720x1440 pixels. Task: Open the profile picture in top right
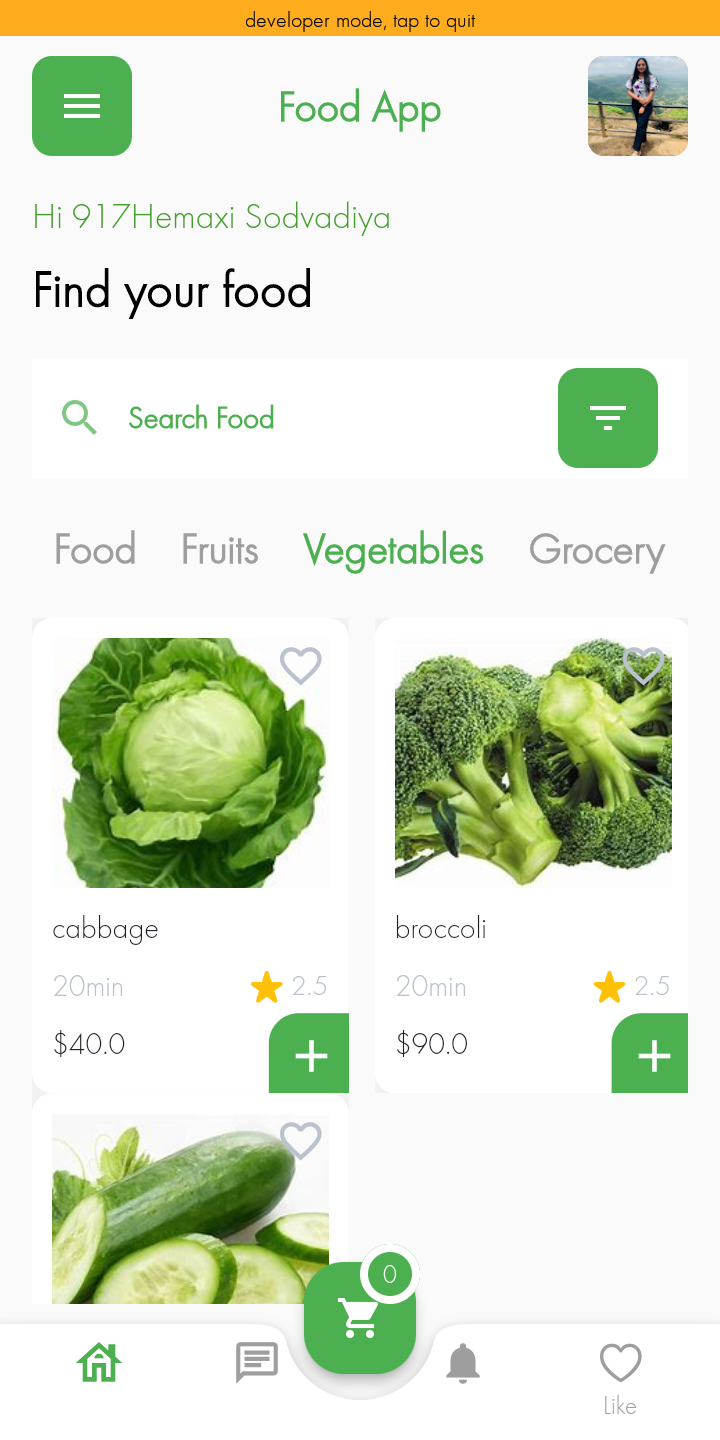[x=637, y=105]
